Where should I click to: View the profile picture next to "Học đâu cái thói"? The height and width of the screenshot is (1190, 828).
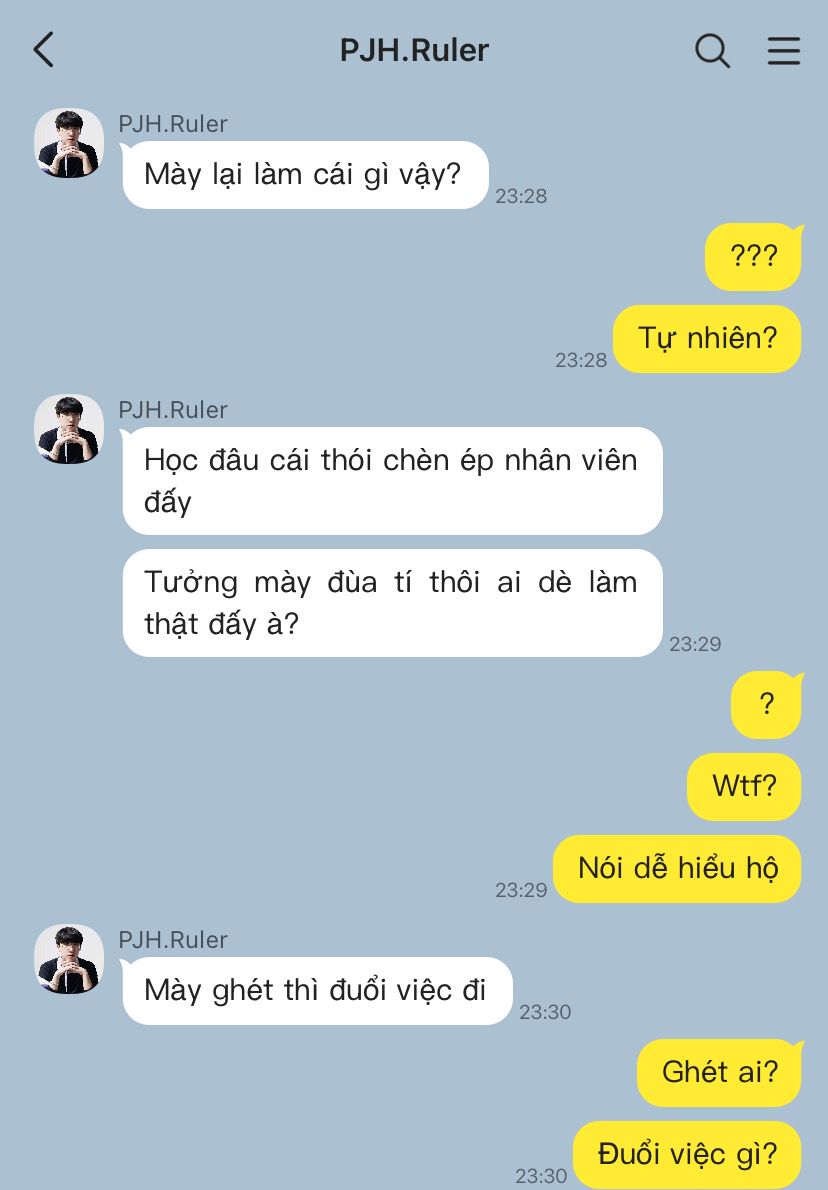69,429
